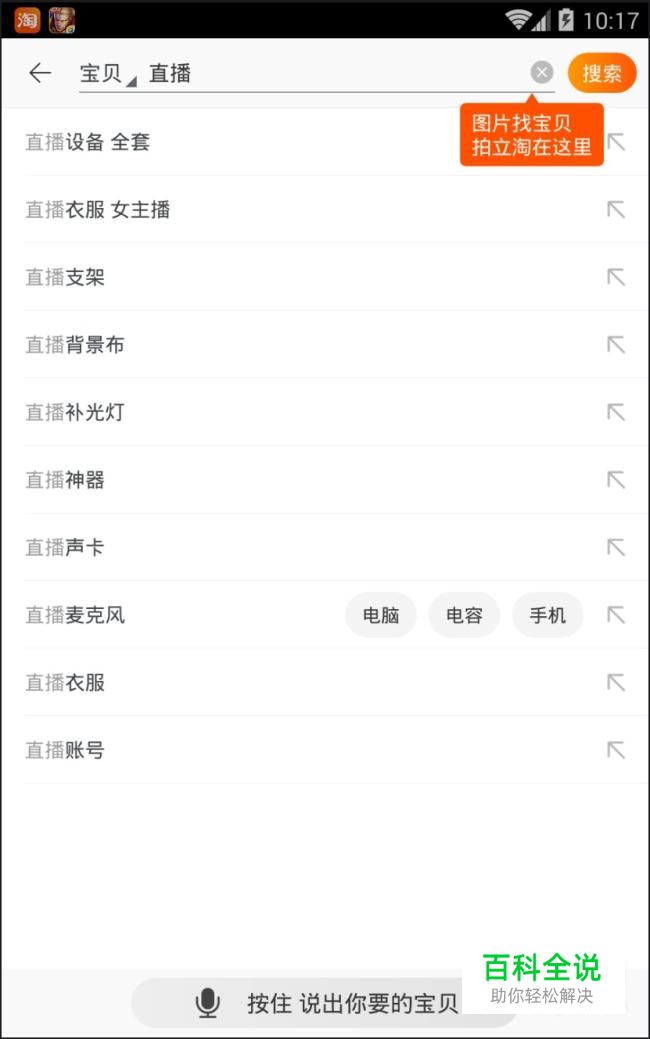Open suggestion 直播神器
This screenshot has height=1039, width=650.
pos(66,480)
